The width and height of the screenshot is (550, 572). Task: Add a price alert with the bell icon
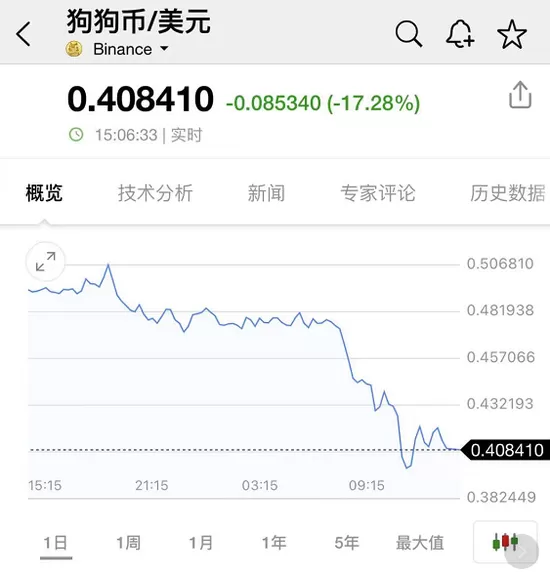pos(460,34)
